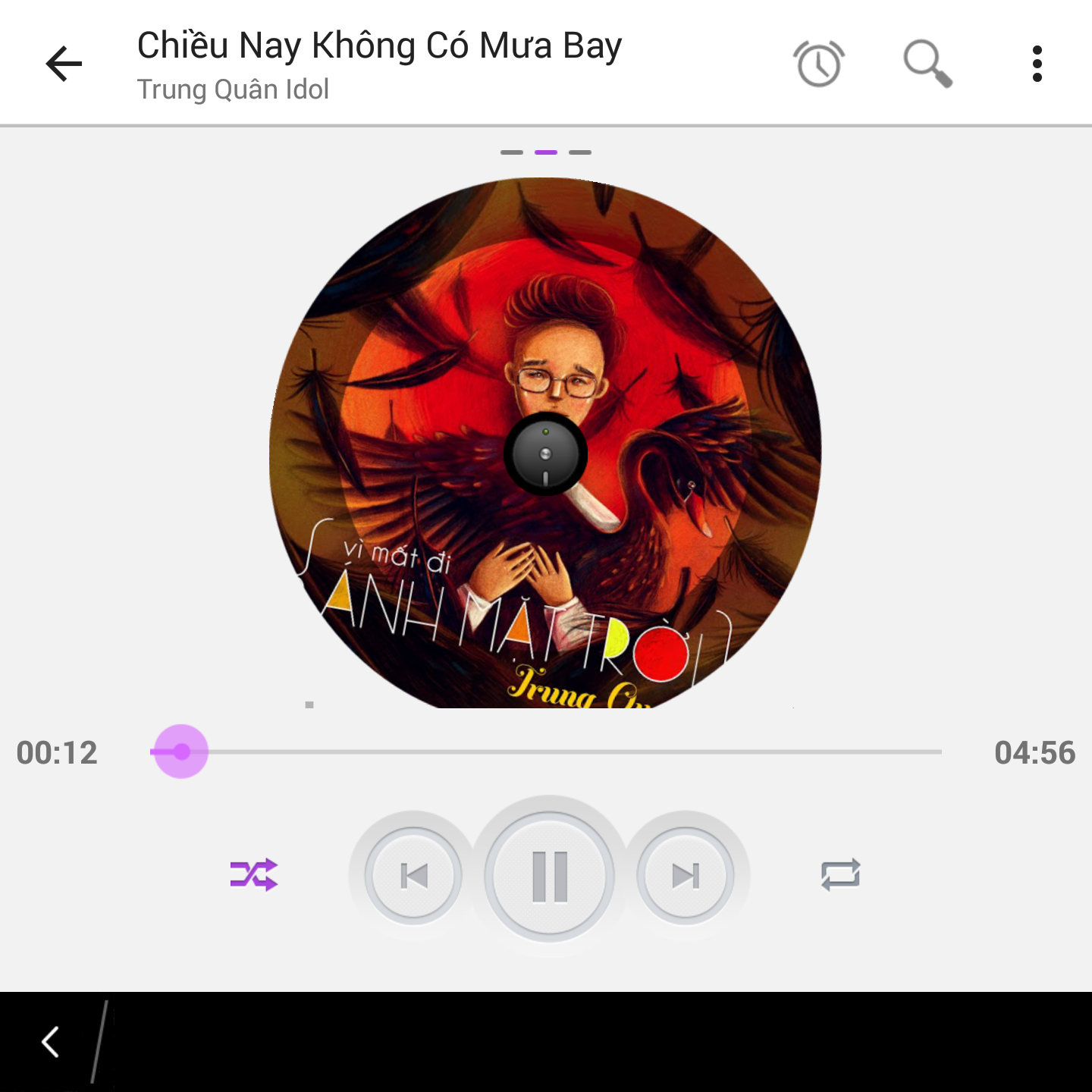Tap the system back chevron at bottom
Image resolution: width=1092 pixels, height=1092 pixels.
click(x=51, y=1042)
